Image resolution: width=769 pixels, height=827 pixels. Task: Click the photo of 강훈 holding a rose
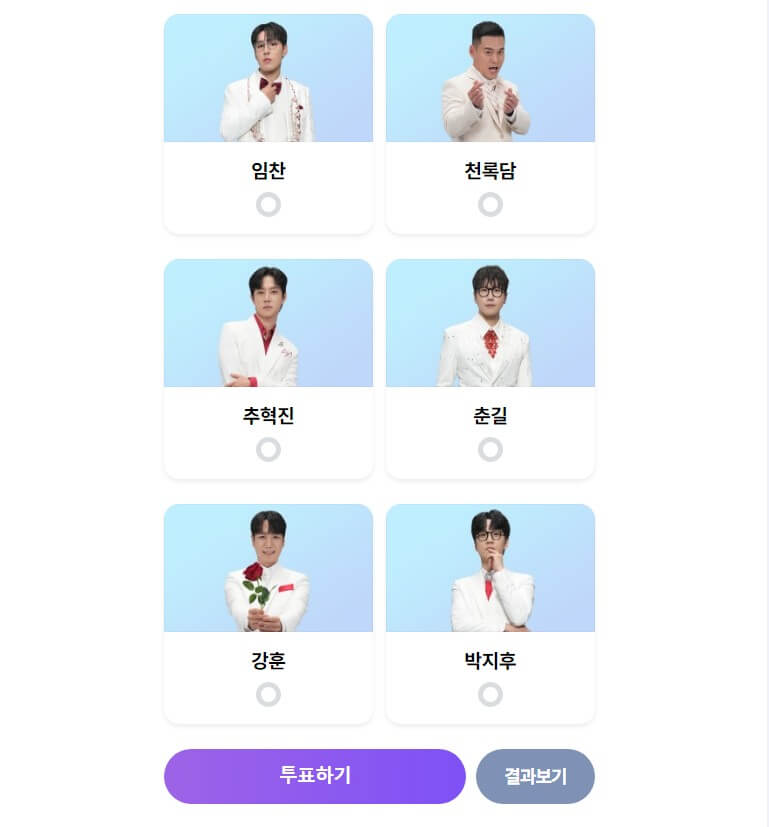pos(268,567)
